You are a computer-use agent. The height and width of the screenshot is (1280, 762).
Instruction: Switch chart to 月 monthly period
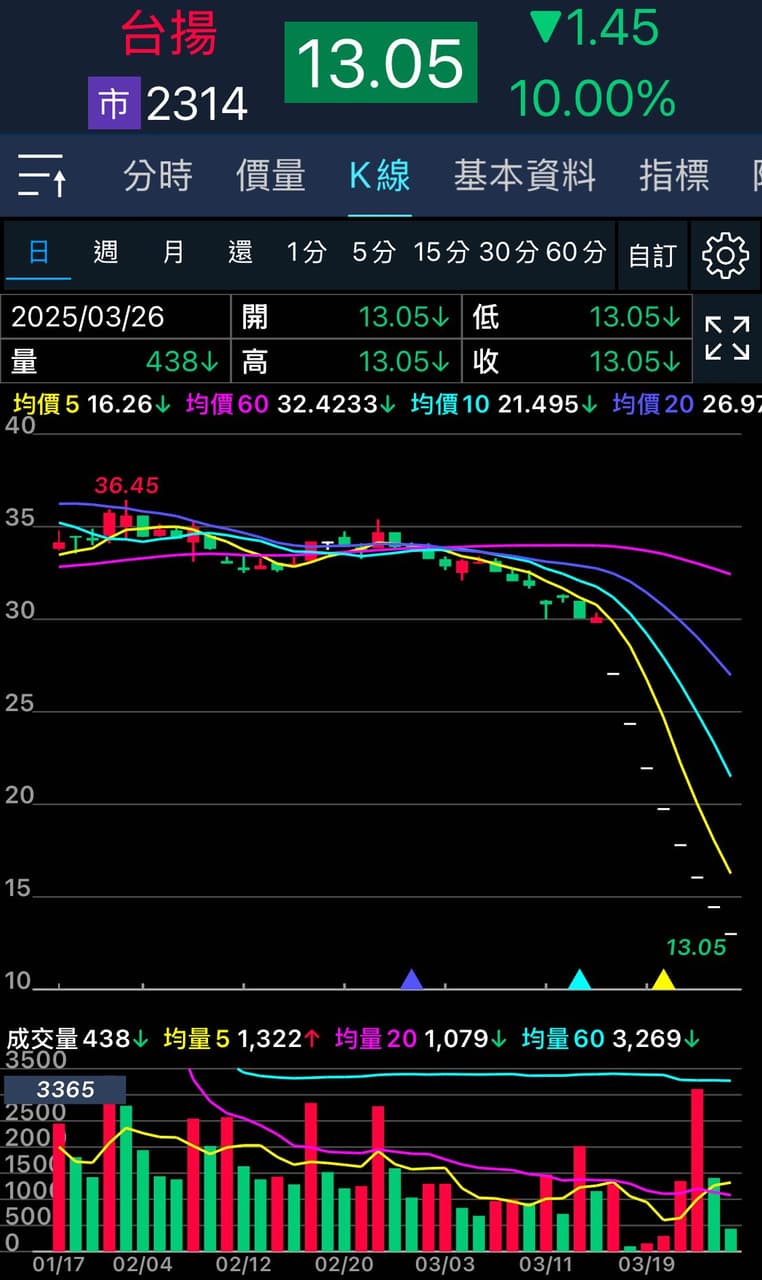(x=173, y=252)
